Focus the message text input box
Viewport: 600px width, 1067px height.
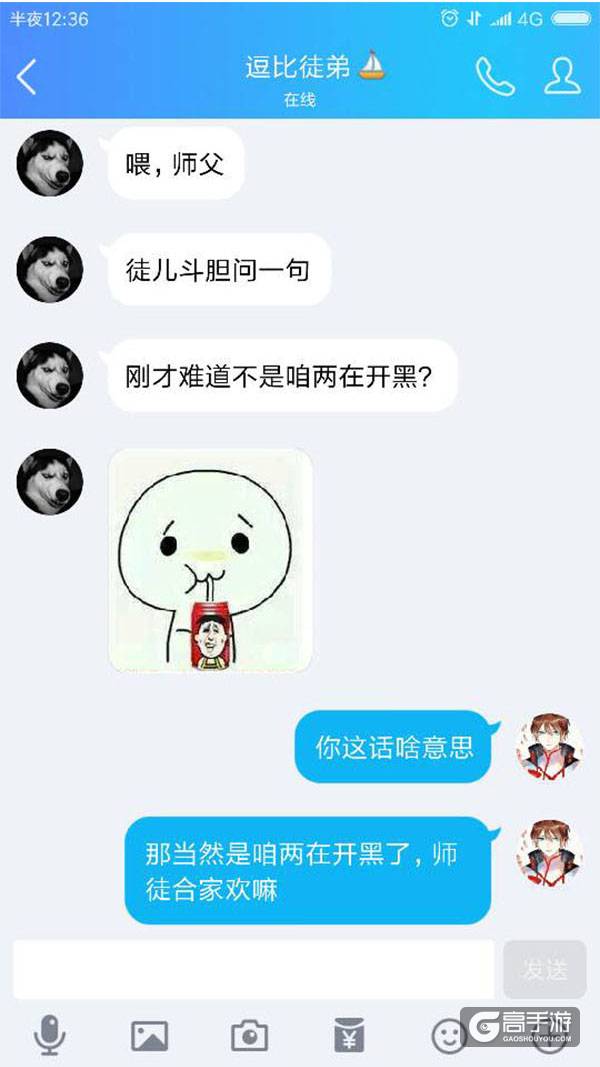point(253,969)
